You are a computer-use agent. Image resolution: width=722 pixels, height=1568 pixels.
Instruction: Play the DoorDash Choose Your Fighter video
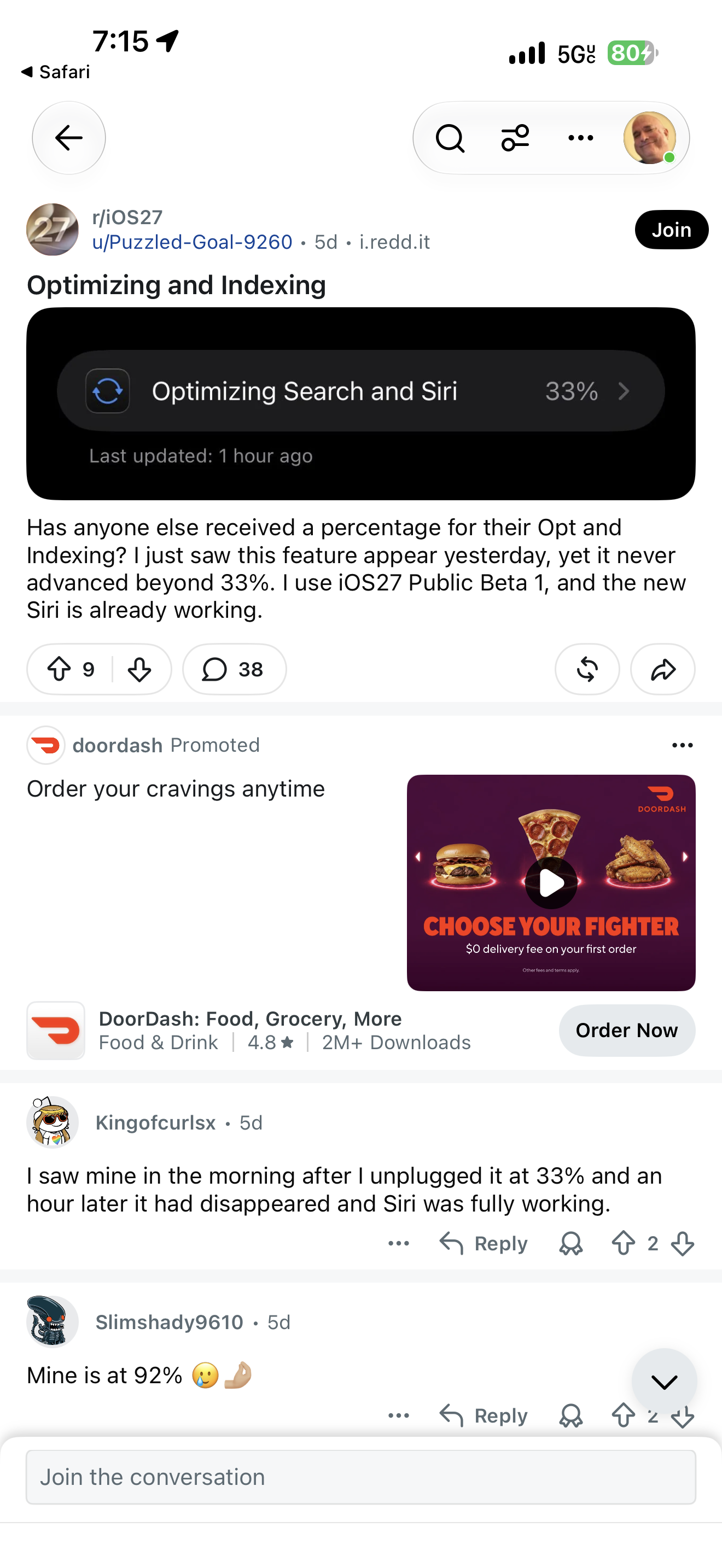point(551,882)
